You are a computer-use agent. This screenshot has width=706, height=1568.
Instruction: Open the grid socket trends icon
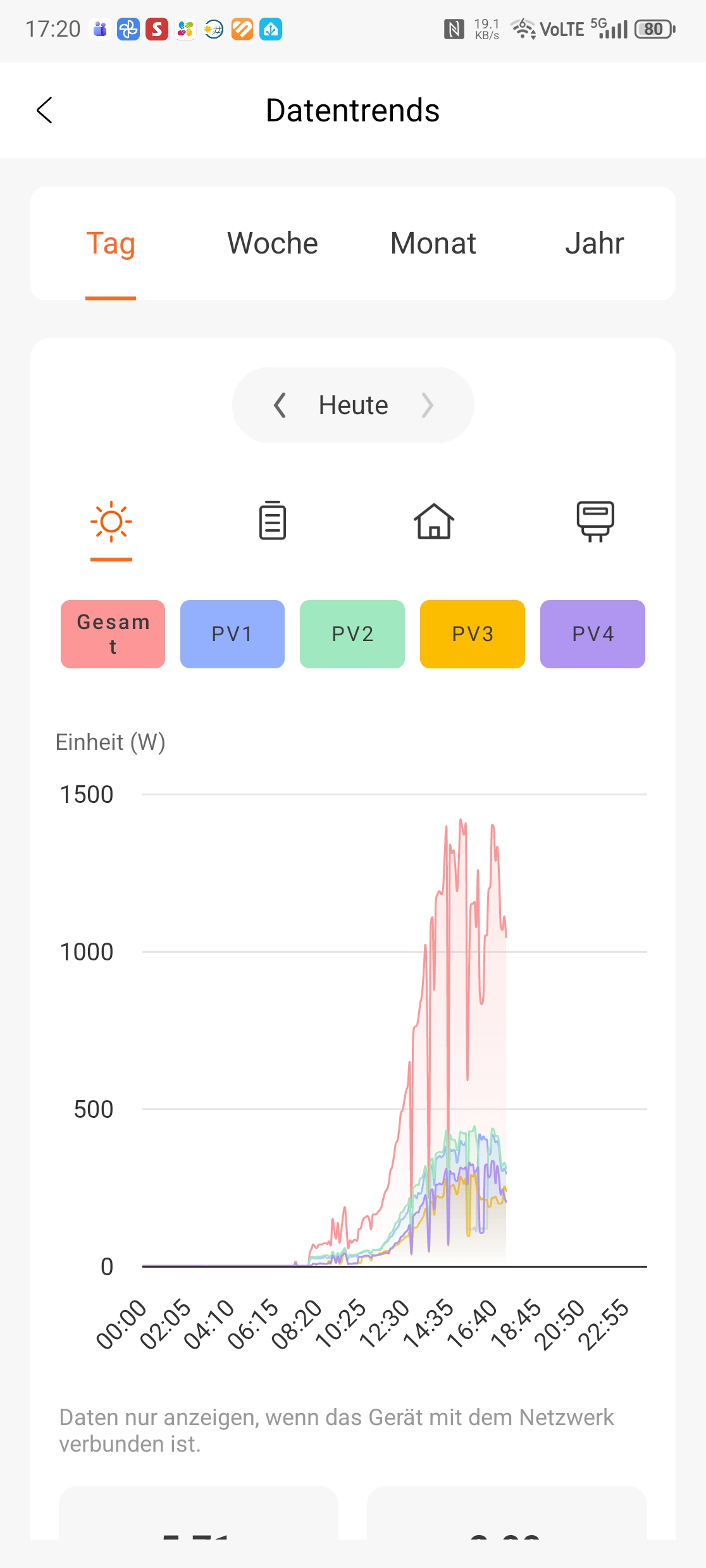point(595,521)
